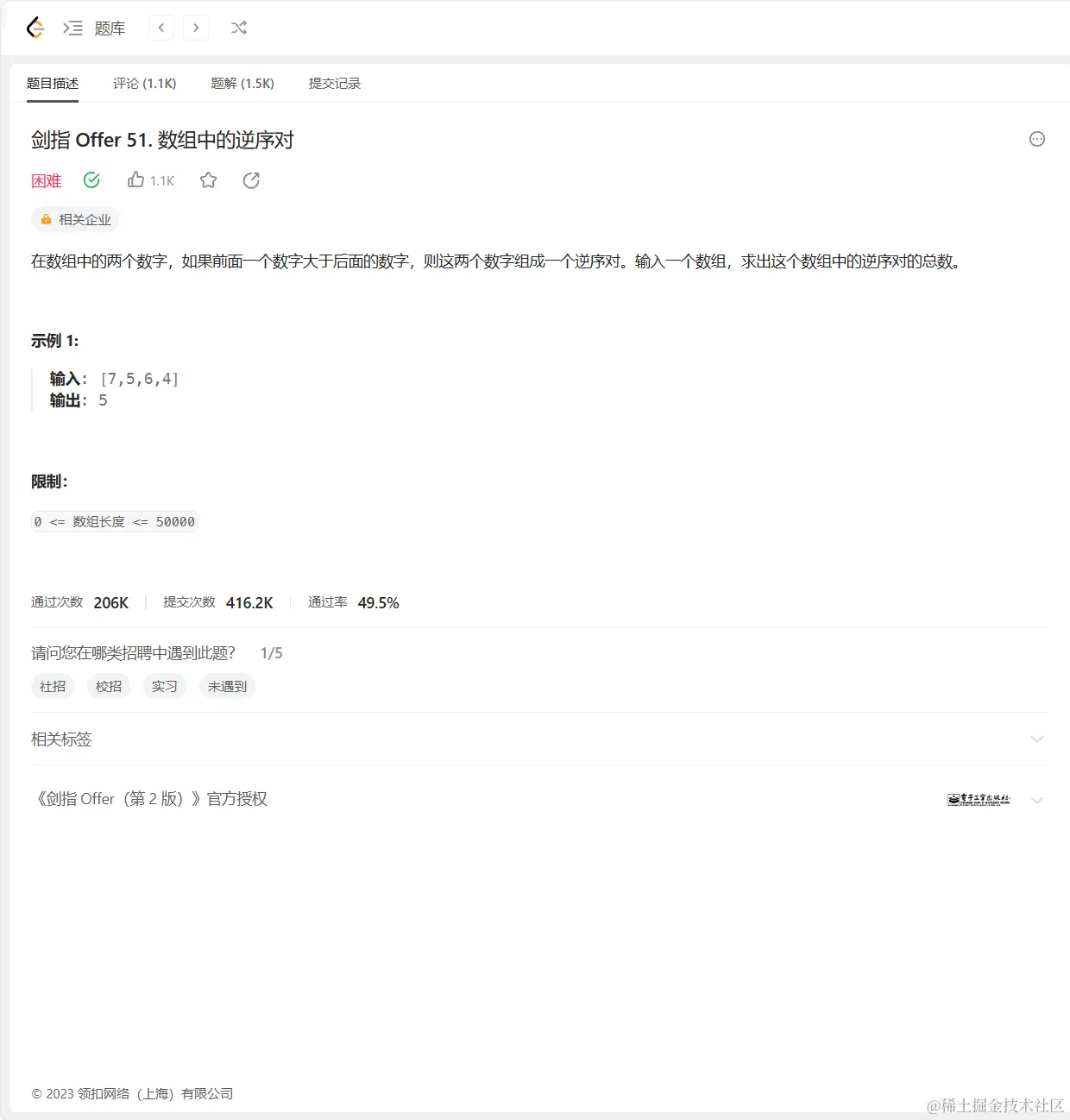Share this problem

(x=251, y=180)
